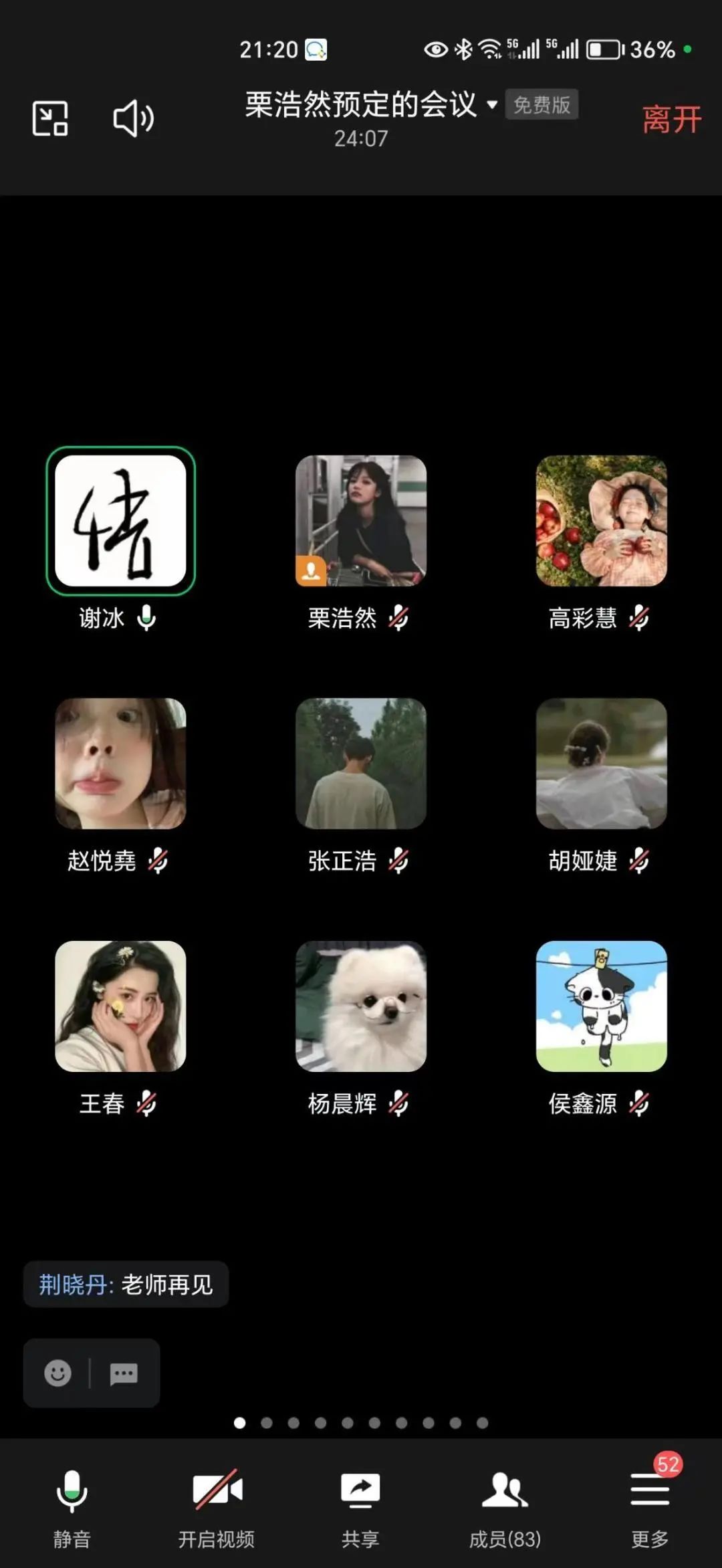This screenshot has height=1568, width=722.
Task: Open 栗浩然's participant tile
Action: click(361, 521)
